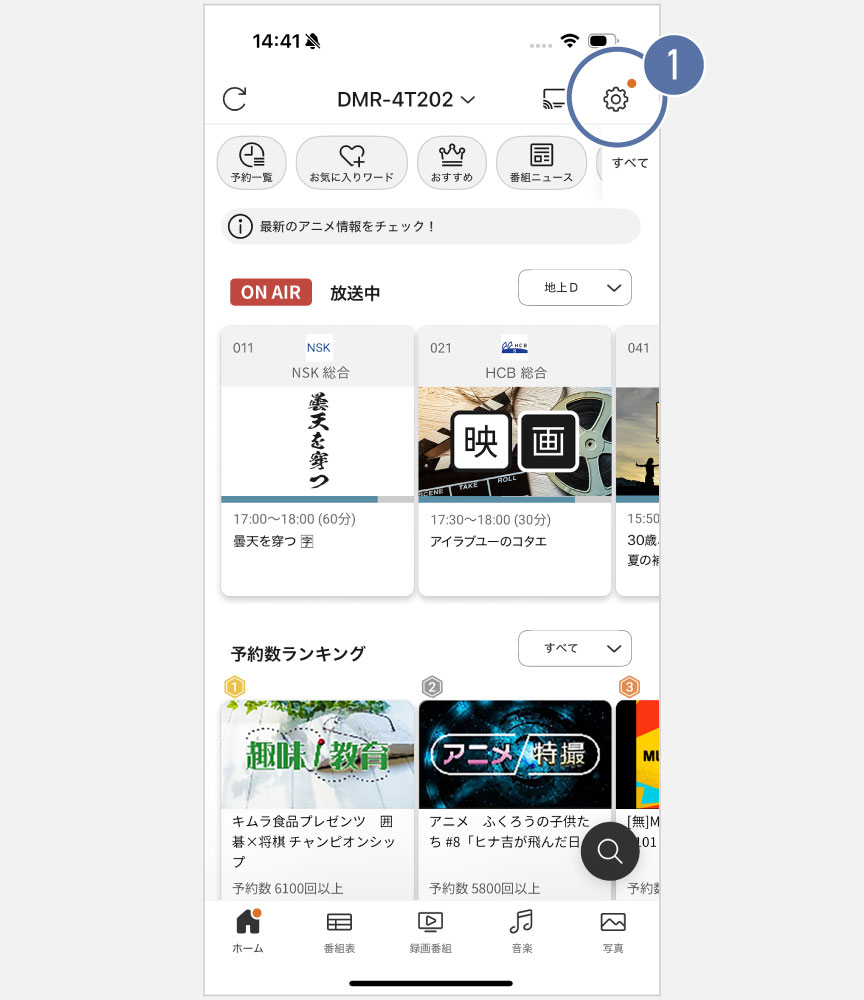Open settings via the gear icon

617,99
